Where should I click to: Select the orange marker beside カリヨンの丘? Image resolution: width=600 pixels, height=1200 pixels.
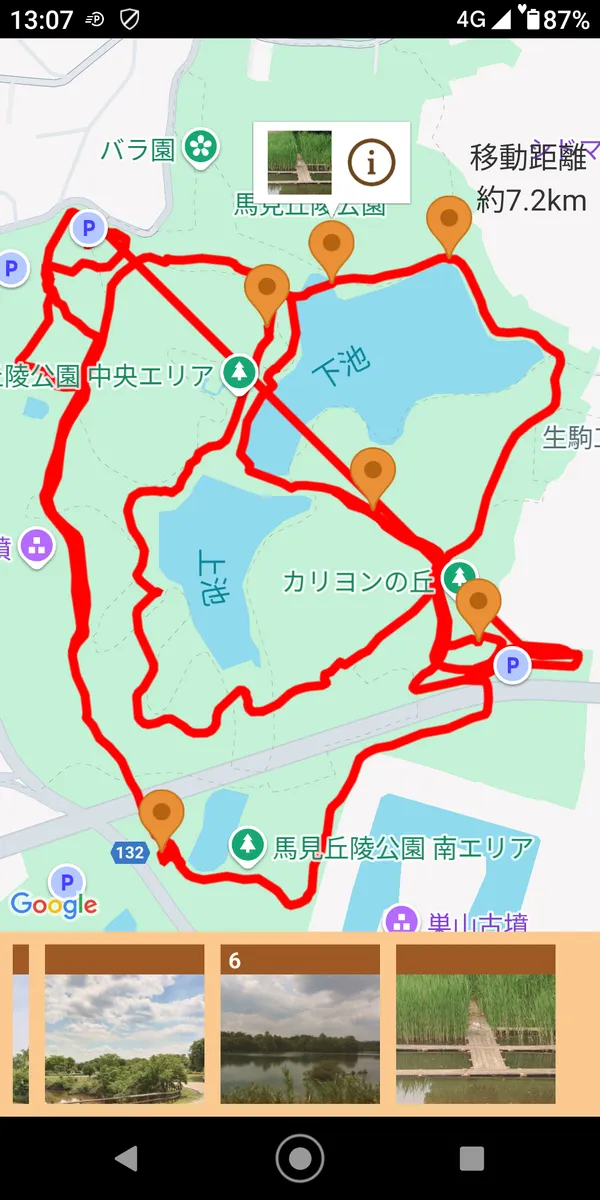point(479,604)
